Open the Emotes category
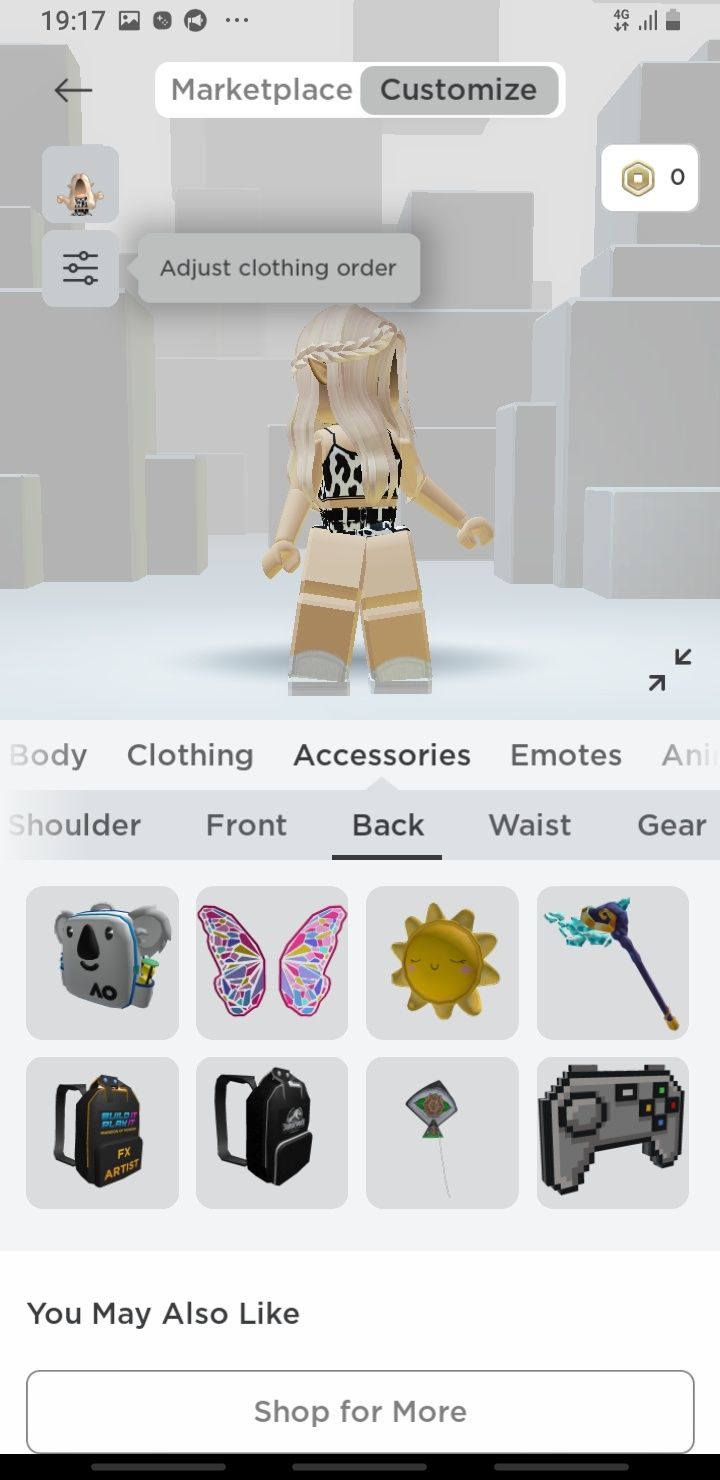This screenshot has width=720, height=1480. click(x=566, y=755)
